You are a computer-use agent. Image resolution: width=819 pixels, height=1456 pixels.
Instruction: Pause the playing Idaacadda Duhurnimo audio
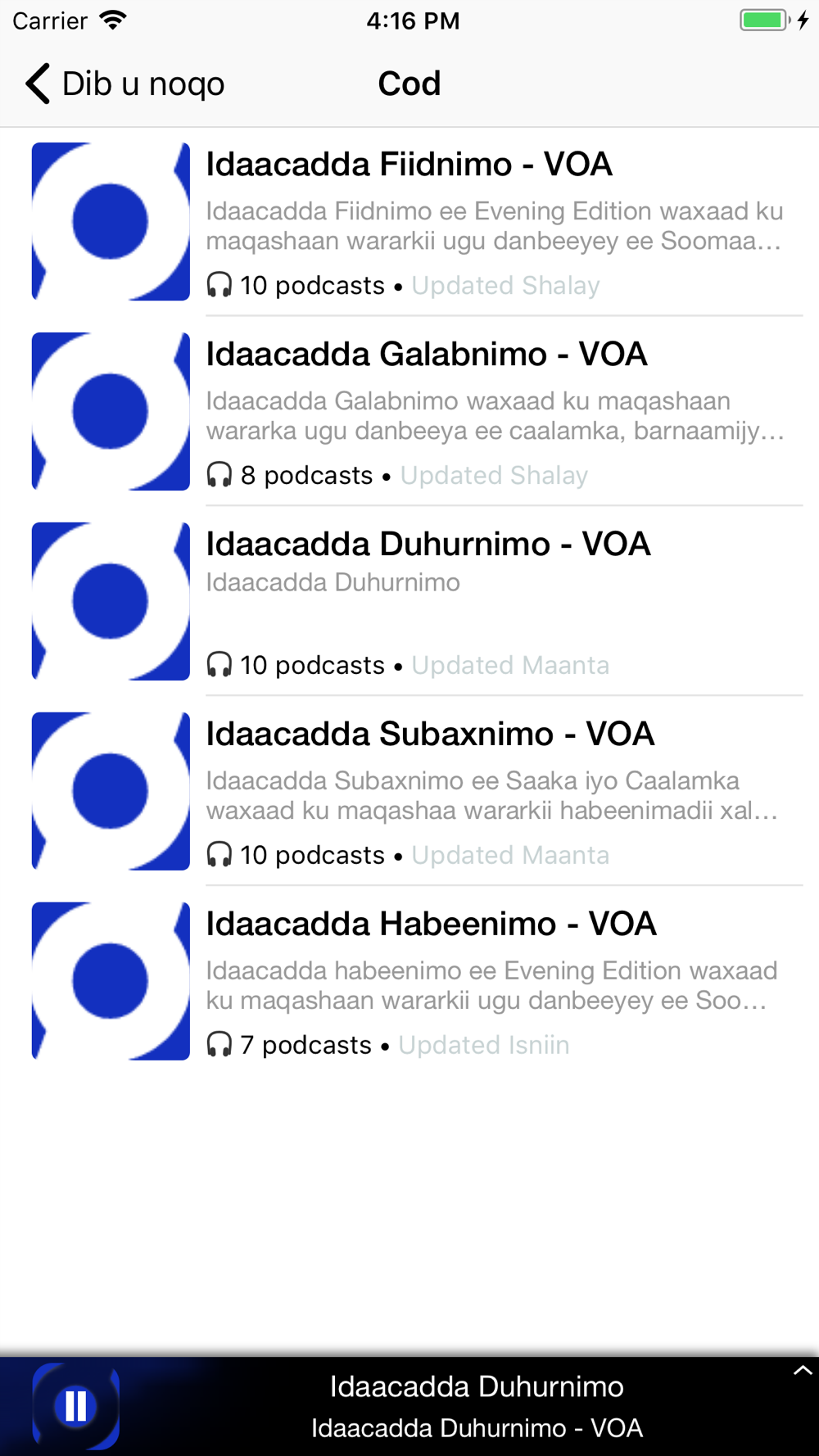point(75,1406)
